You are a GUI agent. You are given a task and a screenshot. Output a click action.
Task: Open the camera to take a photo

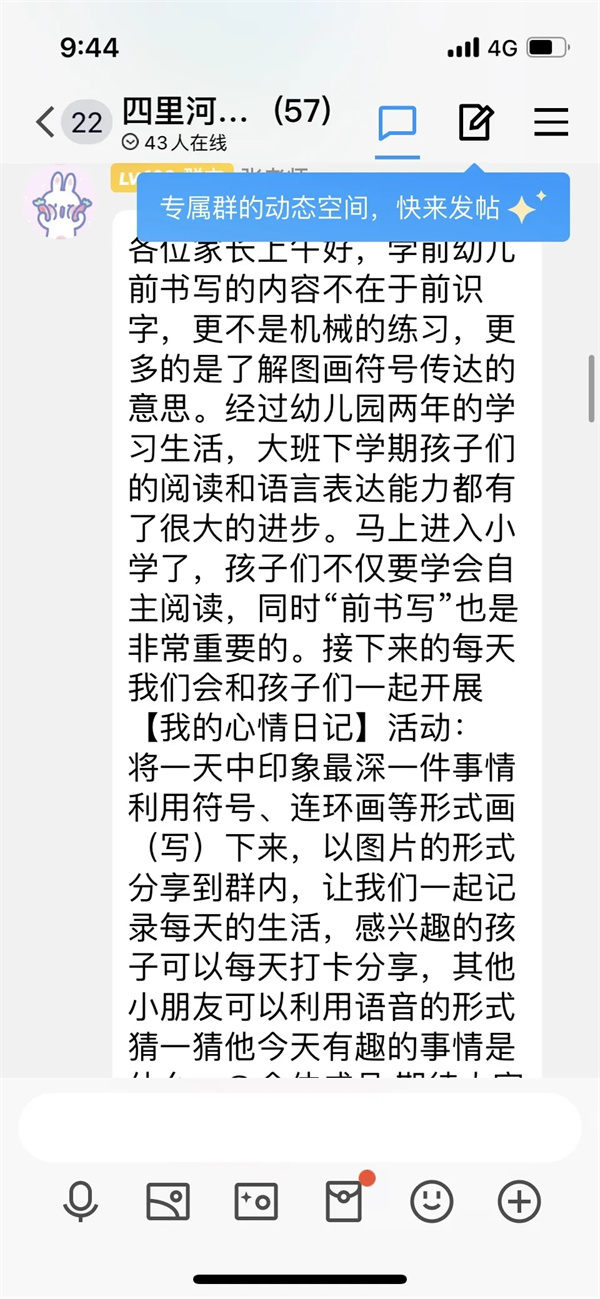pyautogui.click(x=256, y=1201)
